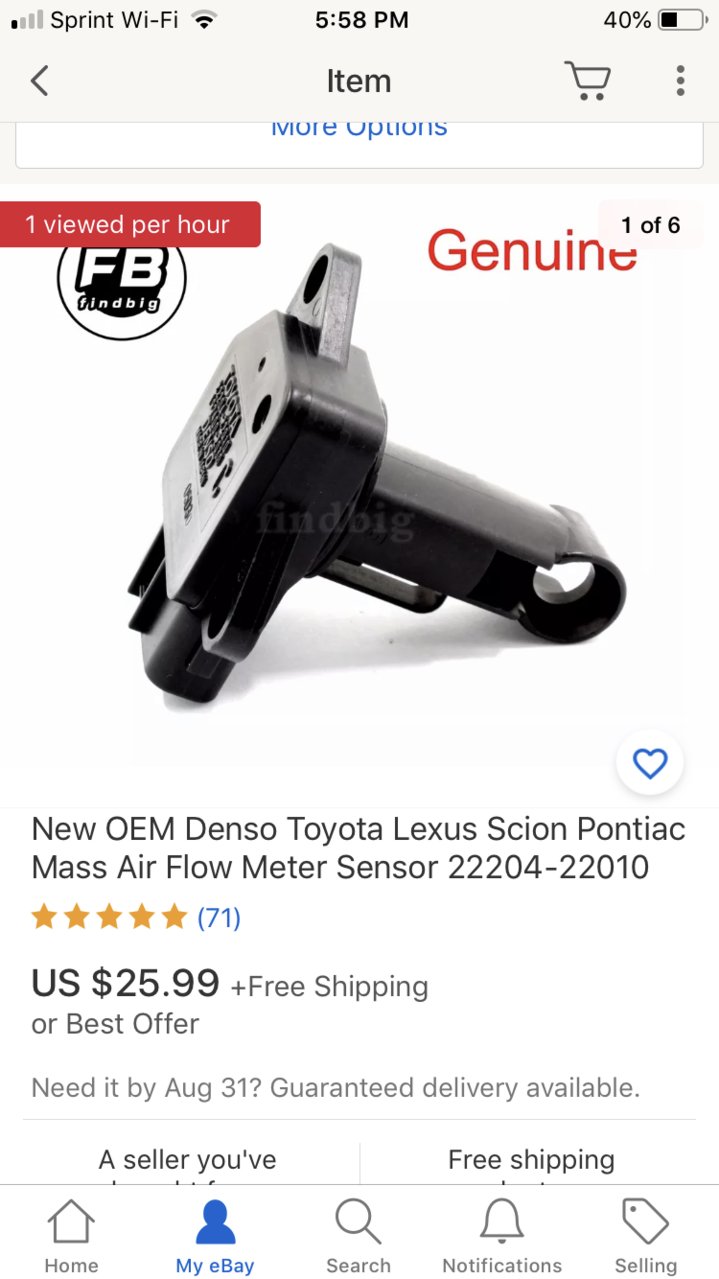
Task: Open the My eBay tab
Action: tap(215, 1236)
